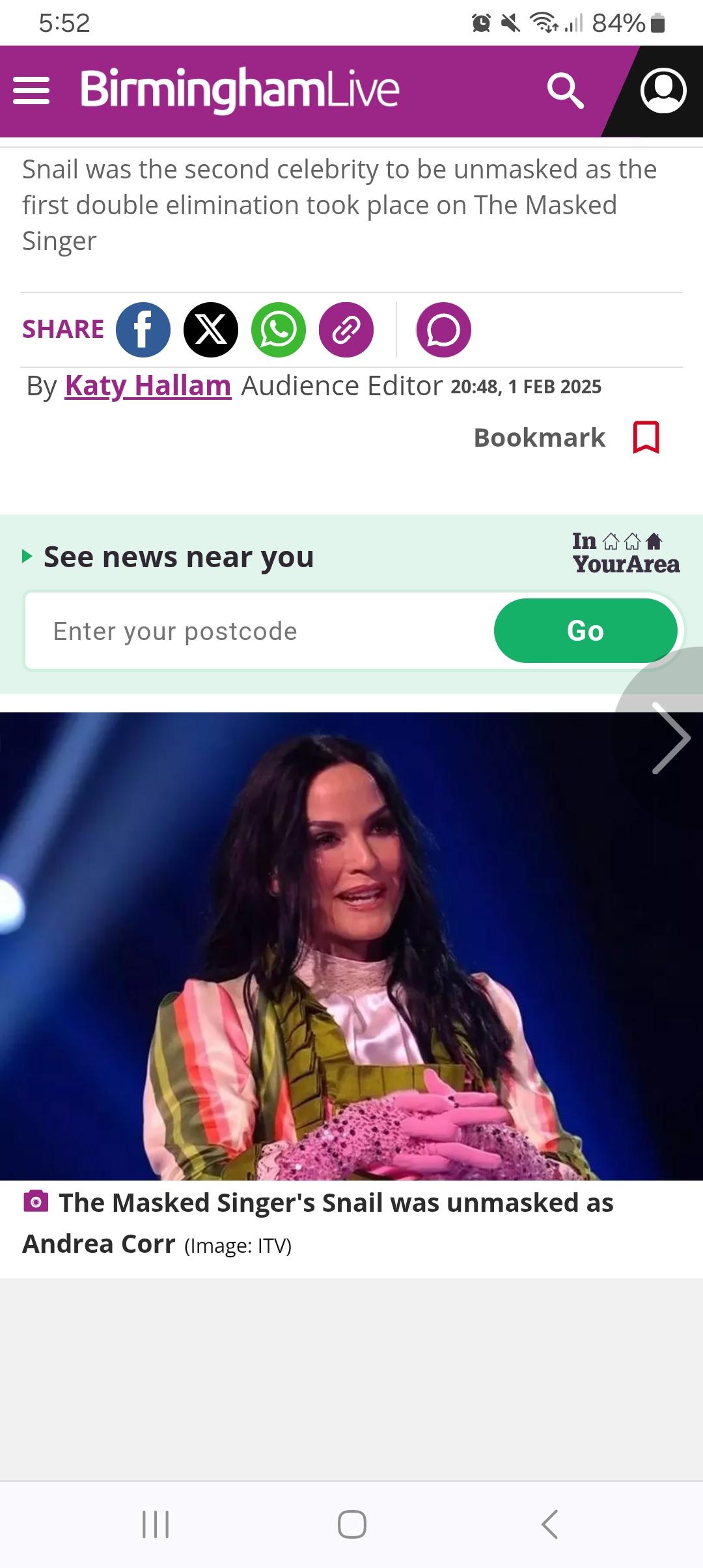Open recent apps
The height and width of the screenshot is (1568, 703).
click(156, 1524)
